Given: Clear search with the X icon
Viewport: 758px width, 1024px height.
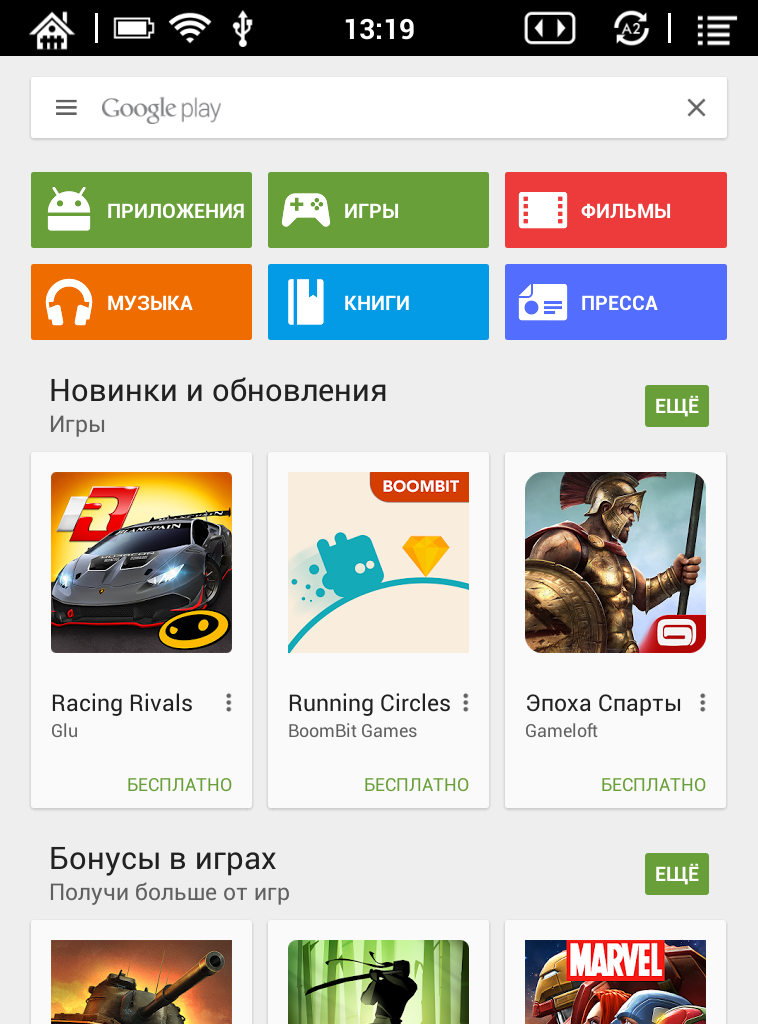Looking at the screenshot, I should tap(696, 108).
